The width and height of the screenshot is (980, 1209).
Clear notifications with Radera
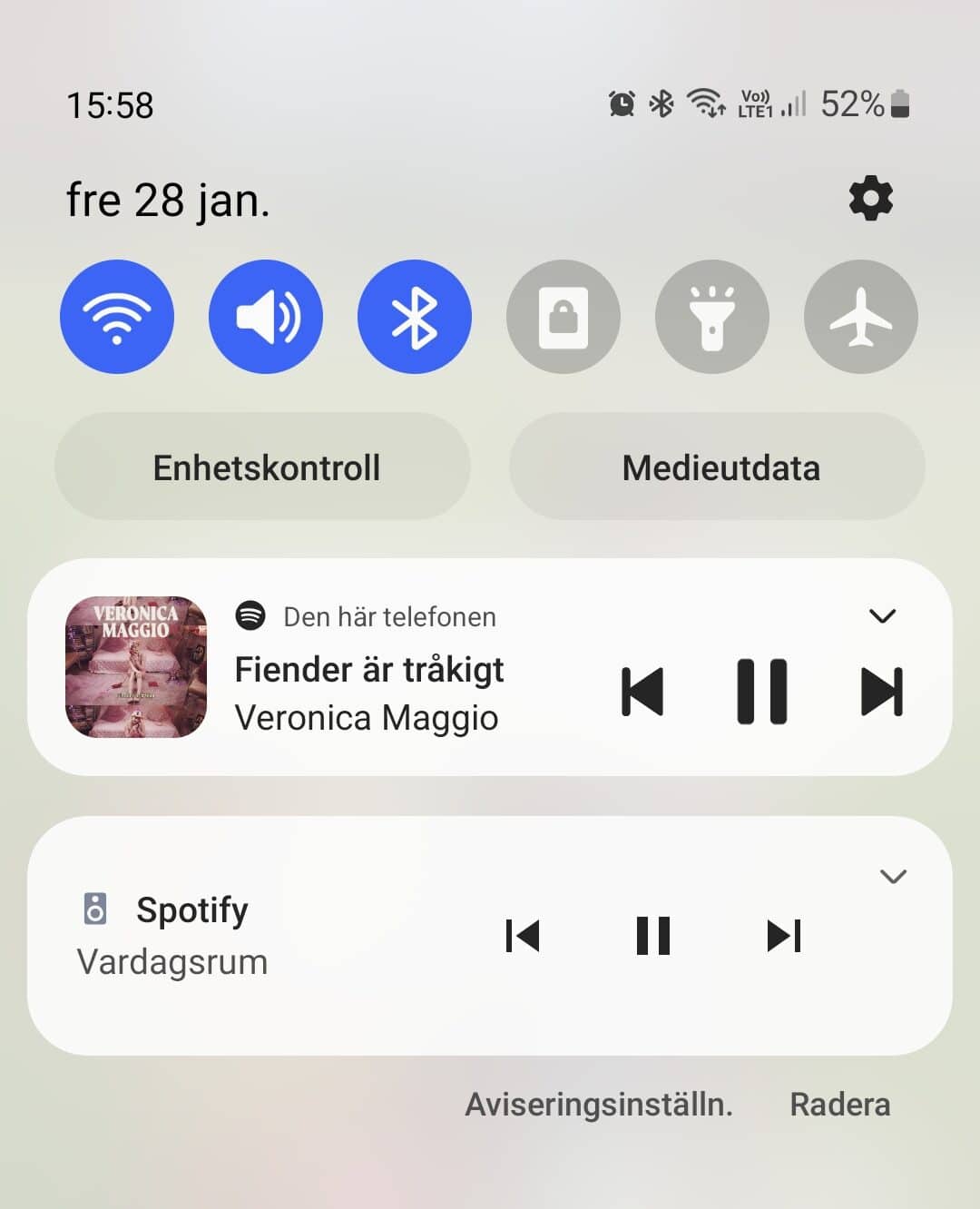(840, 1105)
